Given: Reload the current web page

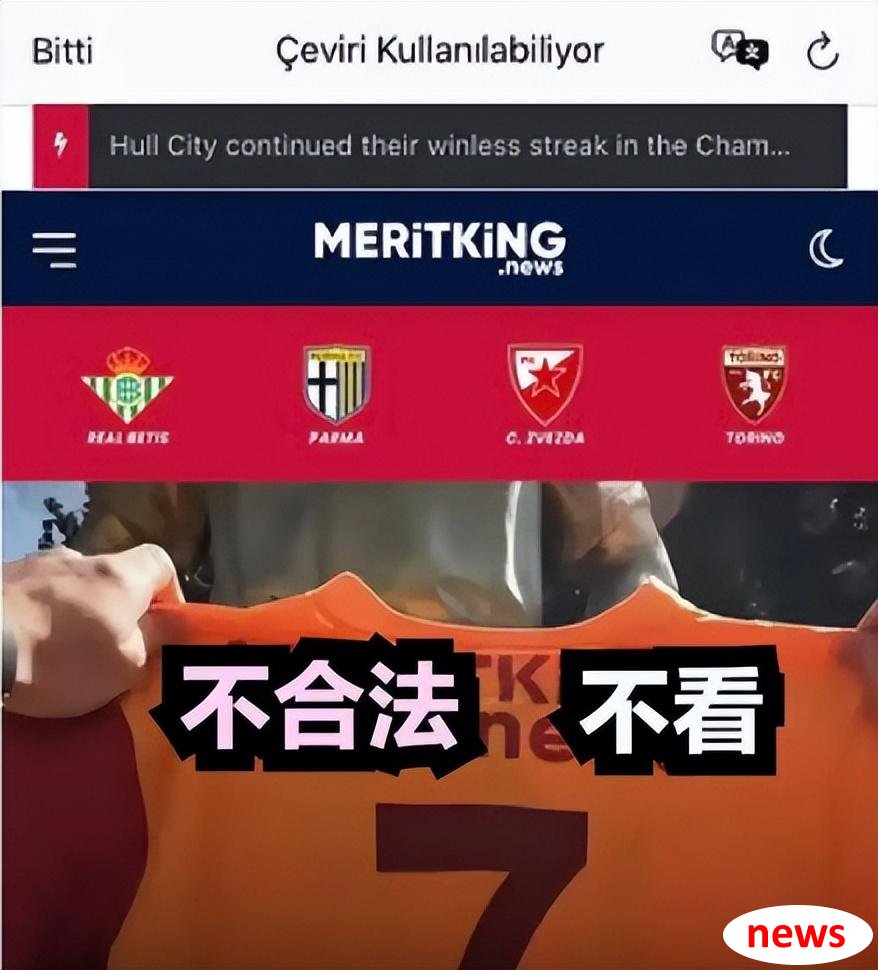Looking at the screenshot, I should (822, 52).
